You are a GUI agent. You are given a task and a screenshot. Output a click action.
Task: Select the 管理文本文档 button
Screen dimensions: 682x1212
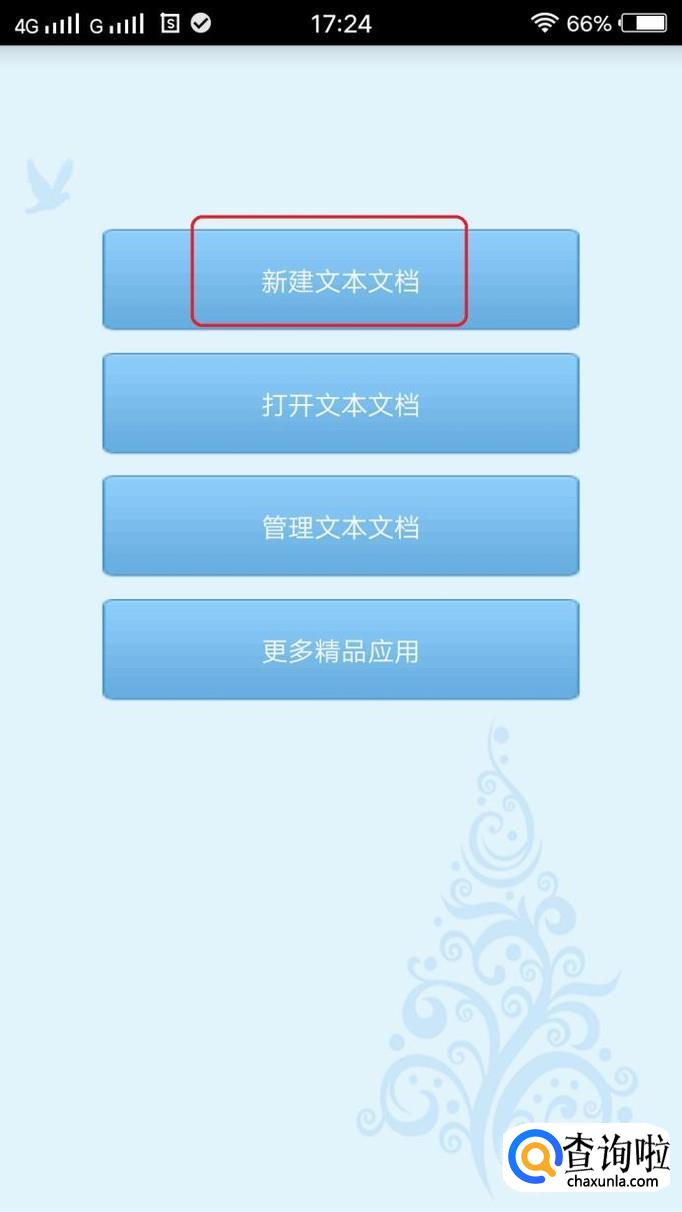pyautogui.click(x=340, y=527)
